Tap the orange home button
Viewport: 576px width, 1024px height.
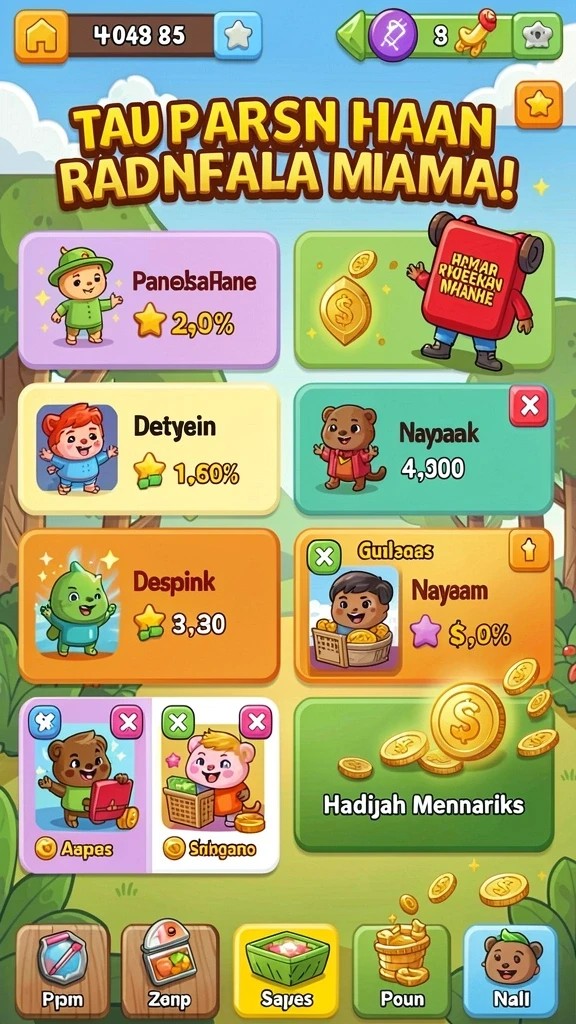tap(41, 36)
